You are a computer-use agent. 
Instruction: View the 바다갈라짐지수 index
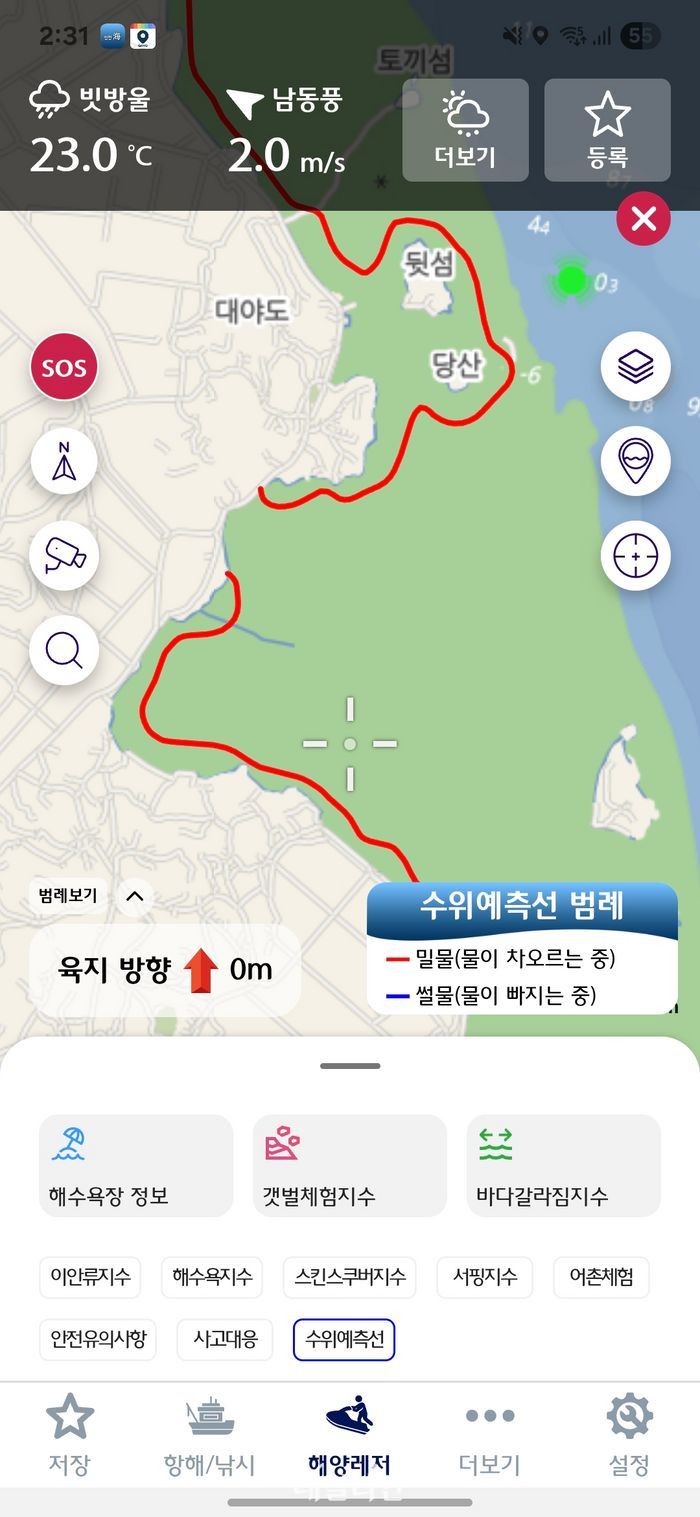pos(563,1165)
